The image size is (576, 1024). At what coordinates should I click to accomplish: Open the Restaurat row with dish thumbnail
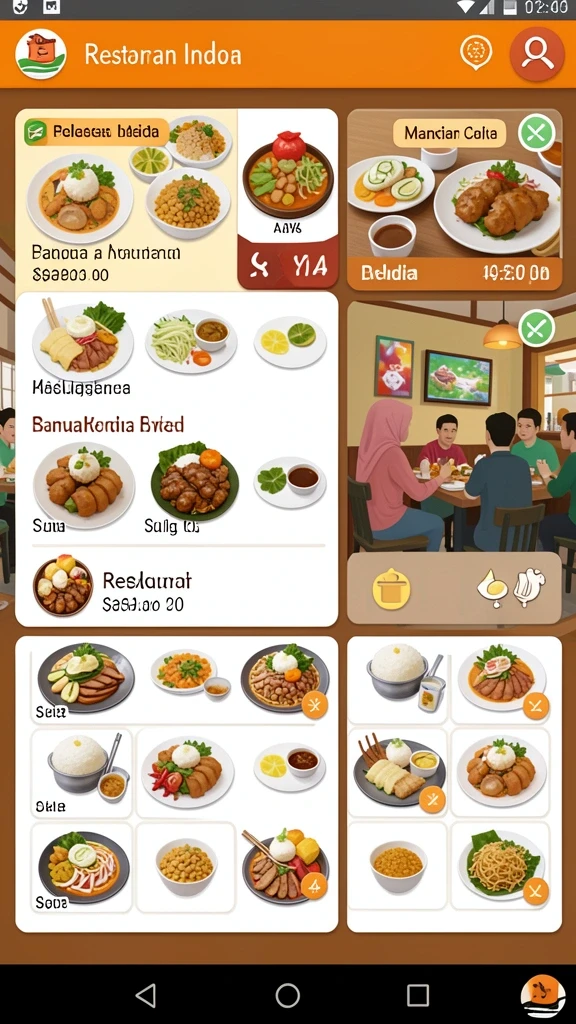pos(176,586)
